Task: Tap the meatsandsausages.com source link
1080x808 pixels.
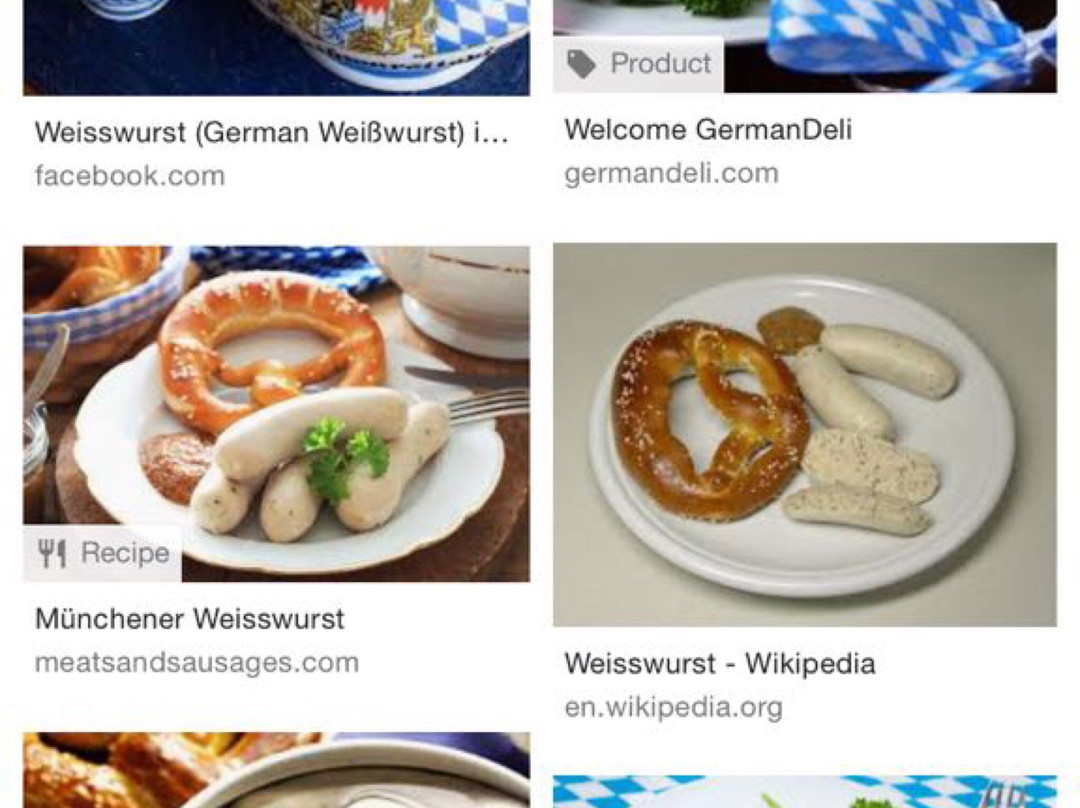Action: pos(197,663)
